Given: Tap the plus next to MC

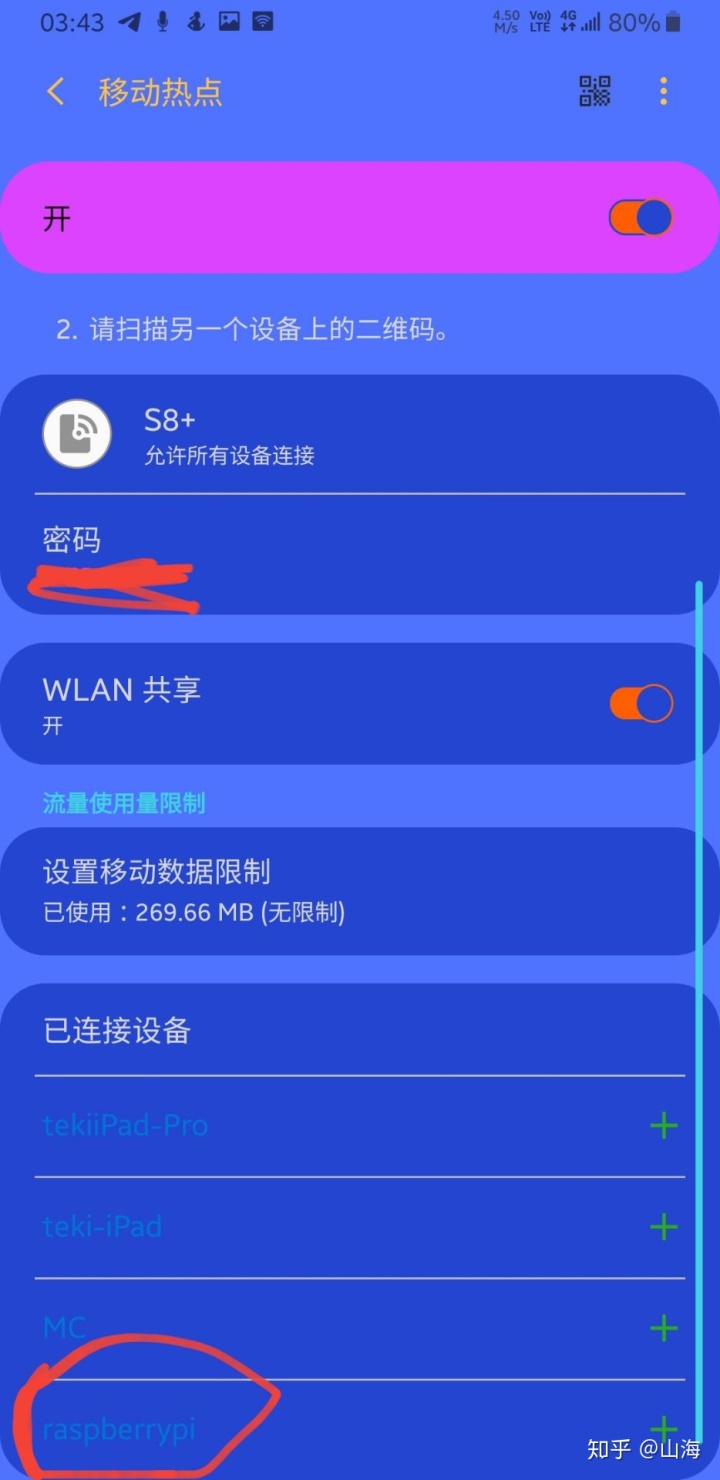Looking at the screenshot, I should click(663, 1328).
